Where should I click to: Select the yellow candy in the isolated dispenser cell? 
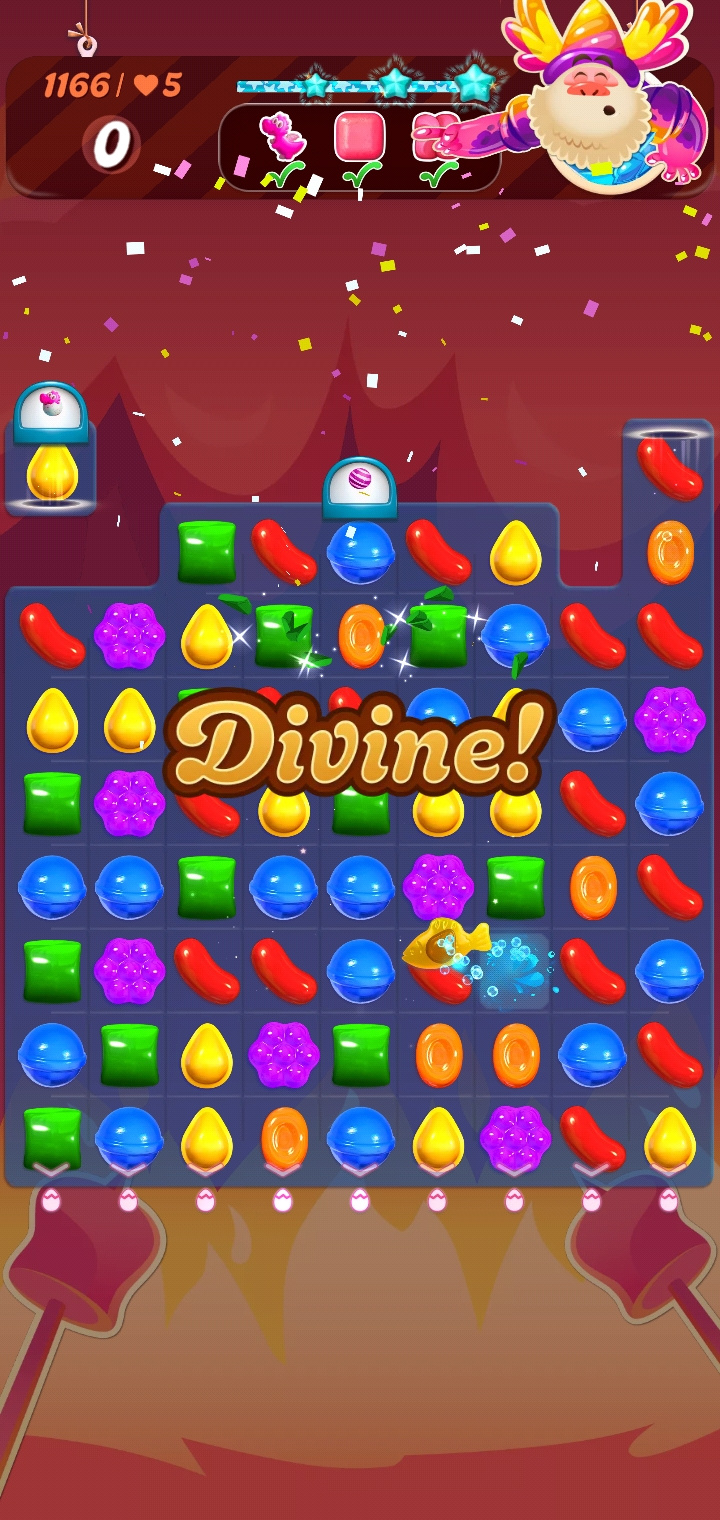click(x=51, y=473)
